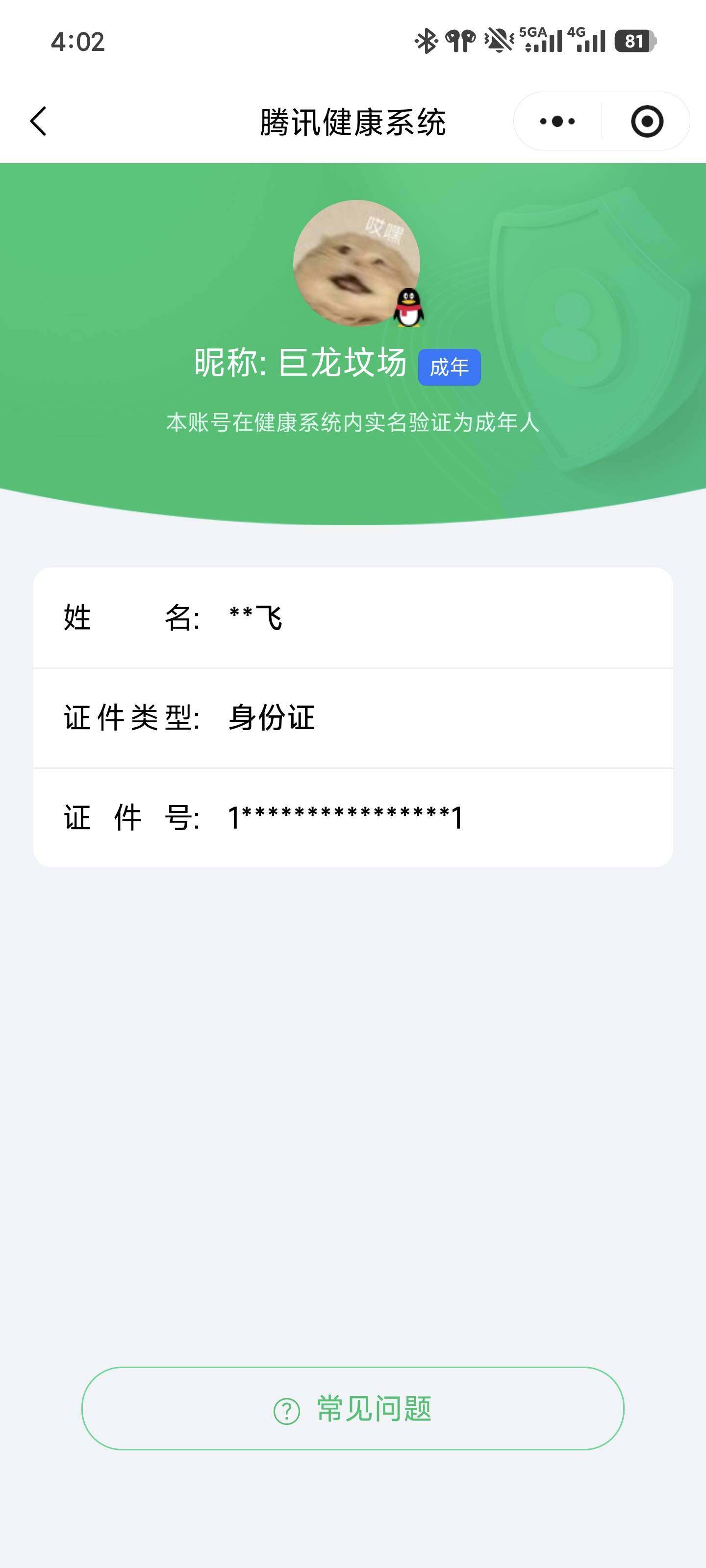The height and width of the screenshot is (1568, 706).
Task: Open the 姓名 field row
Action: pos(353,616)
